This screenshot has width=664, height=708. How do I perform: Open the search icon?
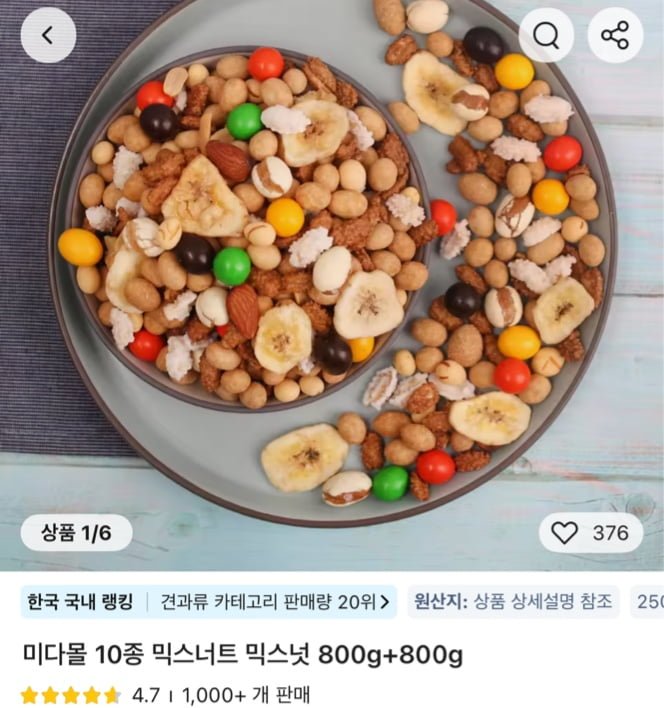pyautogui.click(x=546, y=36)
